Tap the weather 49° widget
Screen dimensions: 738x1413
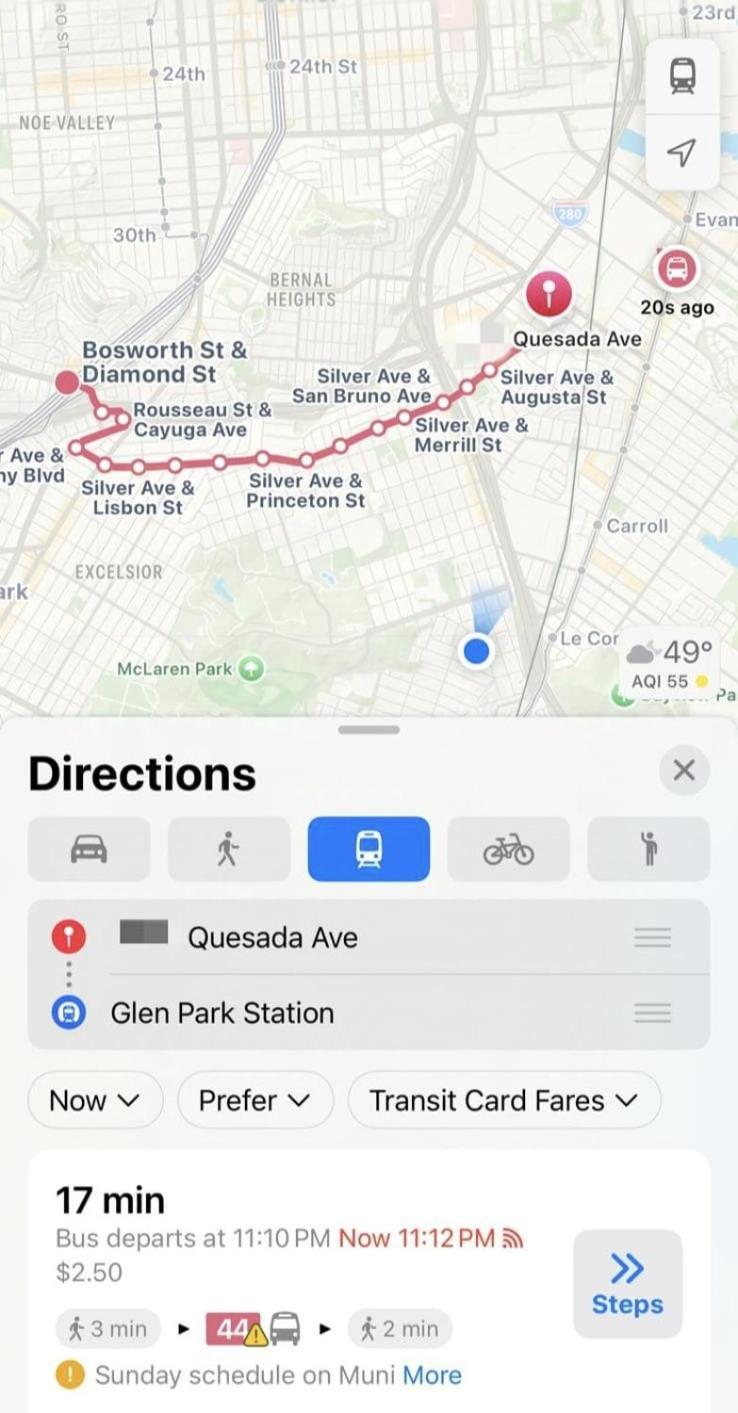[671, 664]
